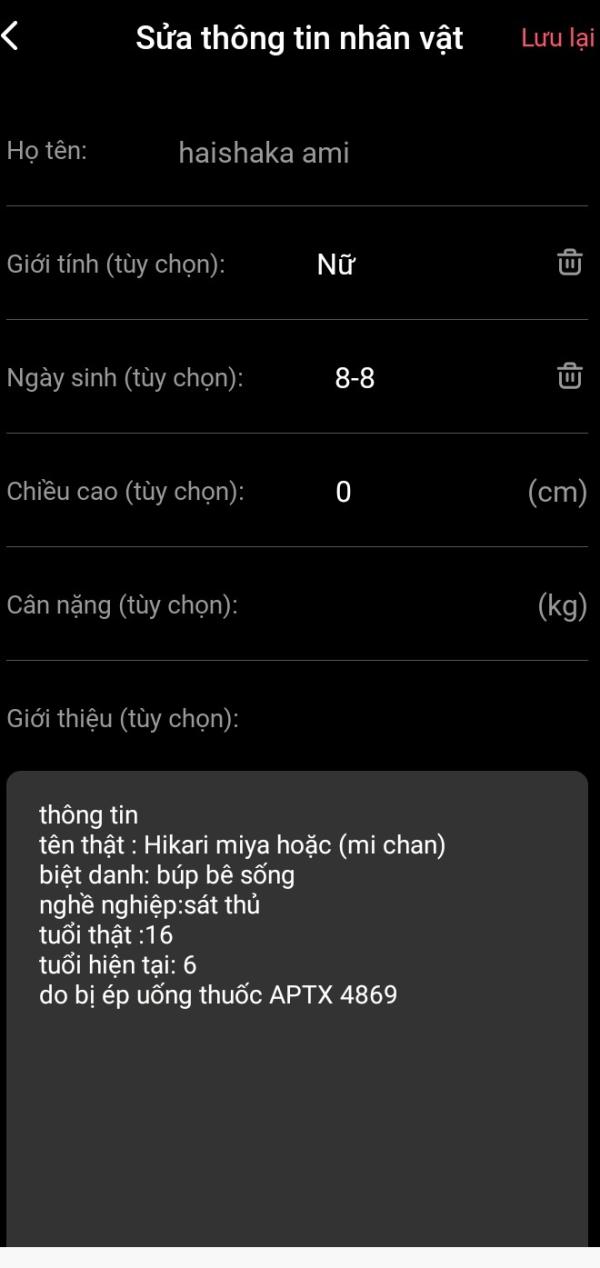Screen dimensions: 600x1268
Task: Clear the Ngày sinh with its trash icon
Action: tap(568, 378)
